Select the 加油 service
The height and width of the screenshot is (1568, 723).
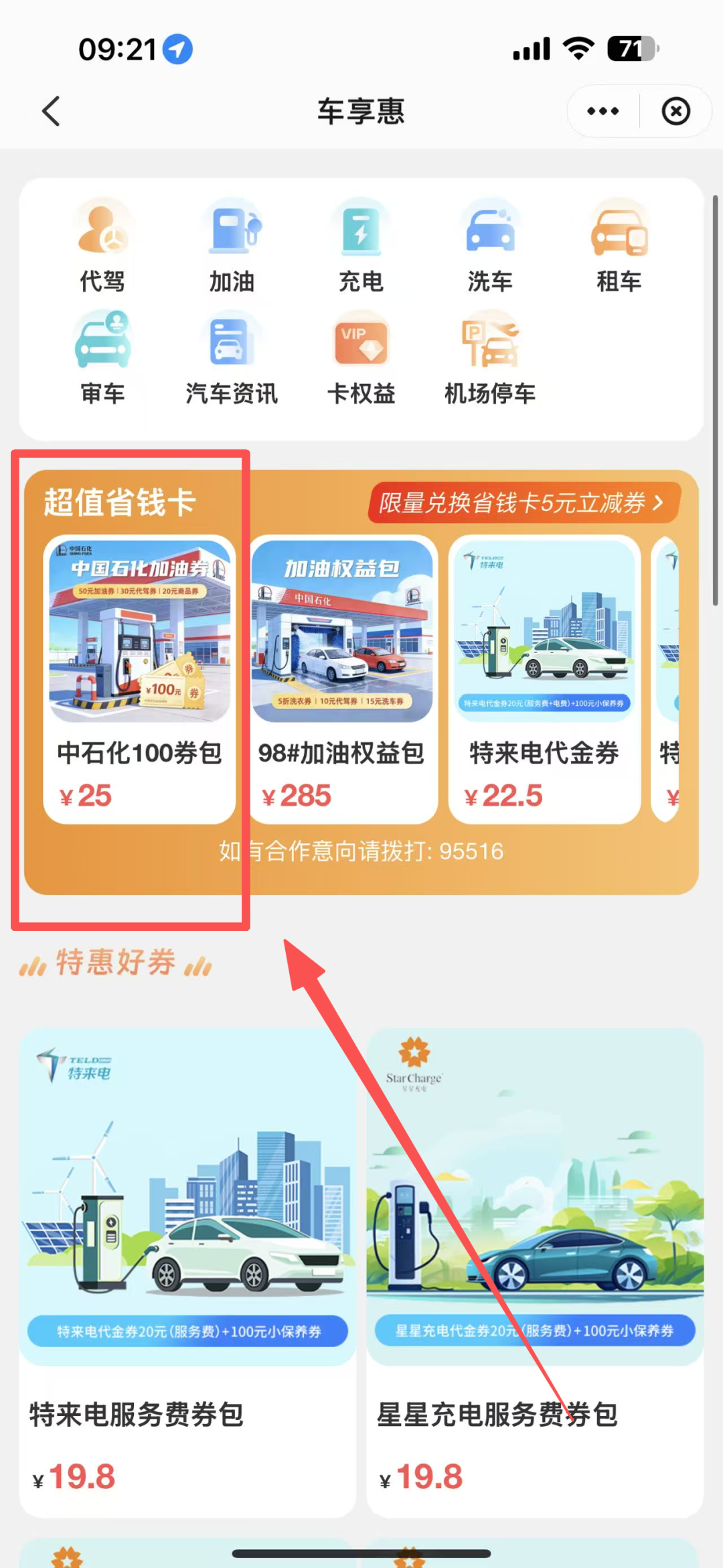pyautogui.click(x=232, y=246)
